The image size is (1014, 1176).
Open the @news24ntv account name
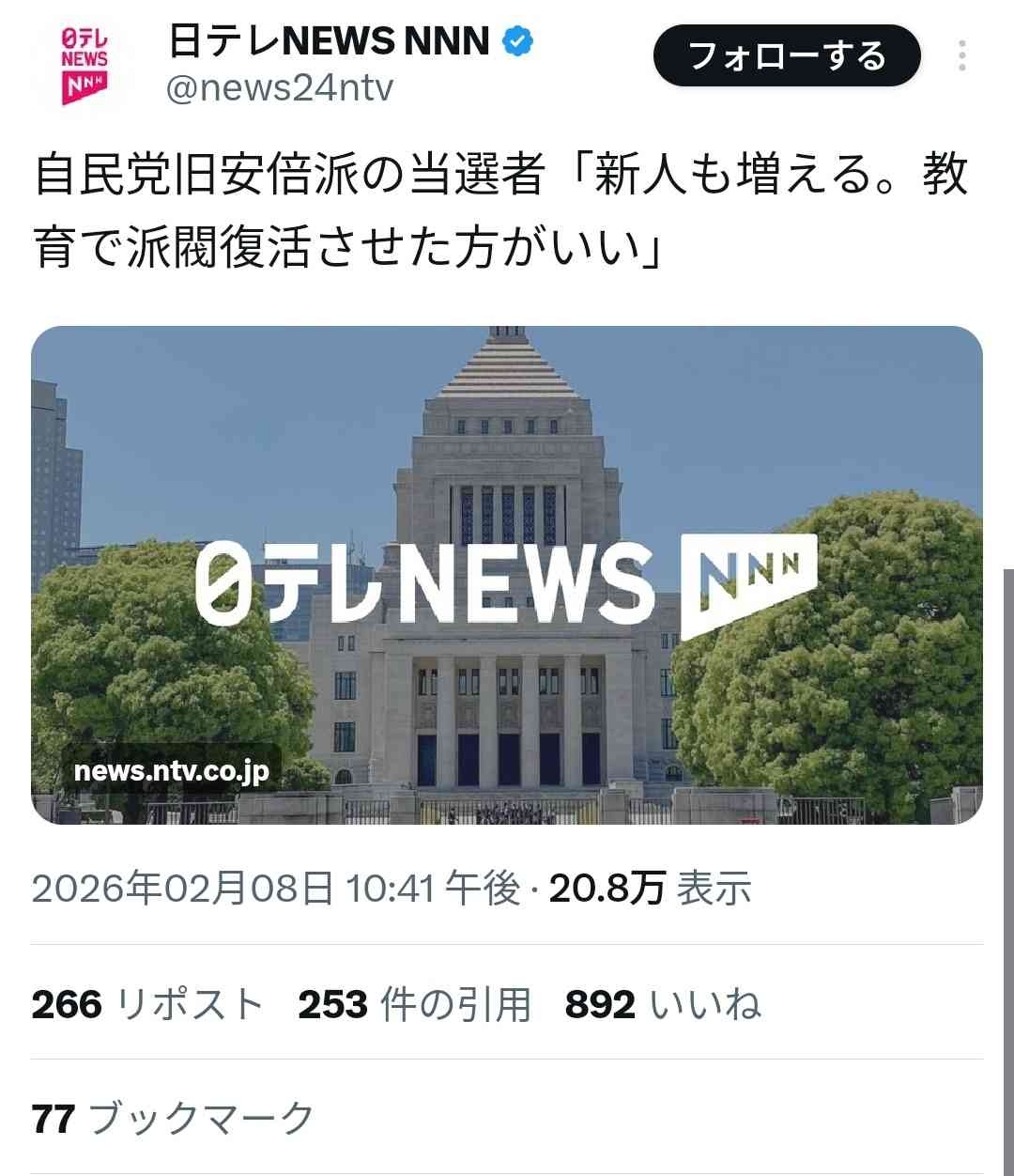point(280,88)
